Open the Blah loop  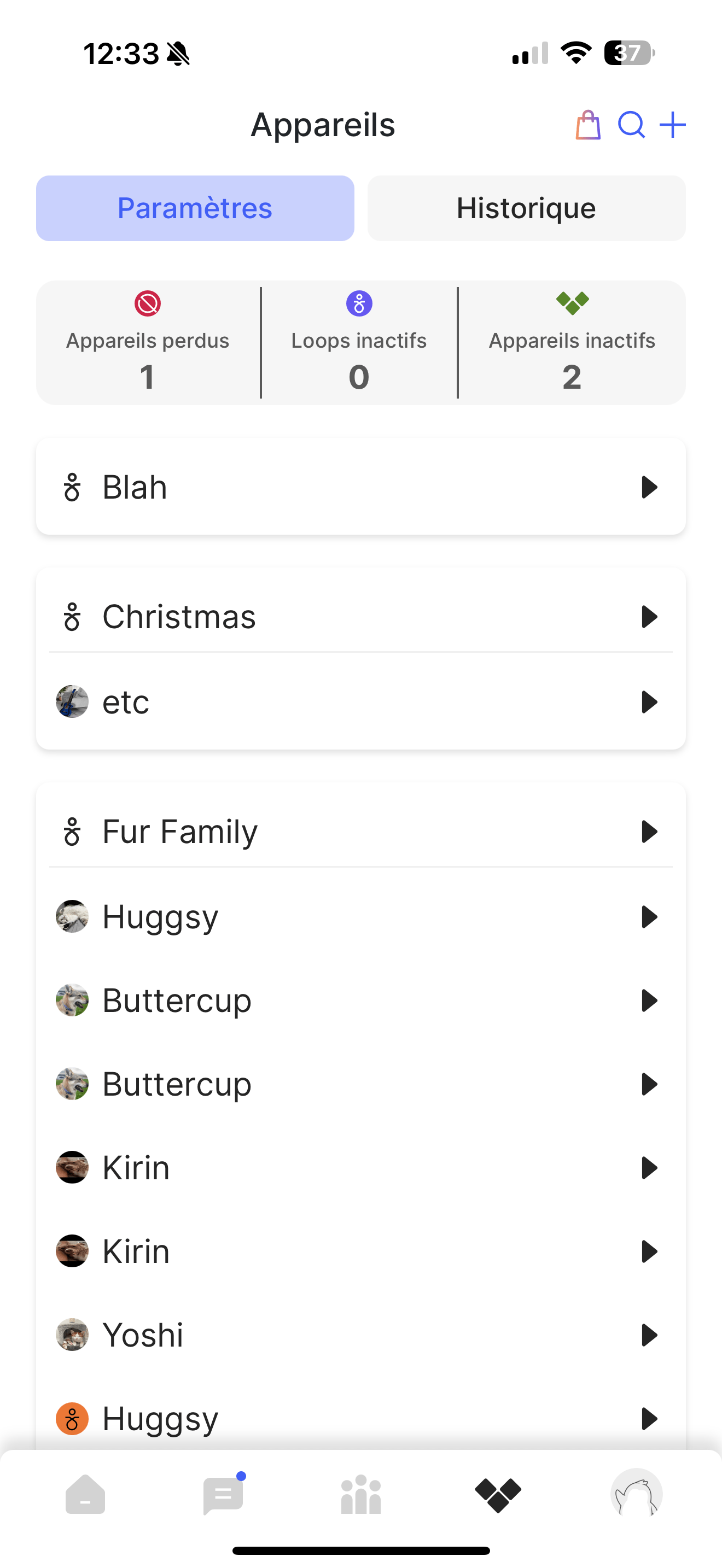pos(360,487)
